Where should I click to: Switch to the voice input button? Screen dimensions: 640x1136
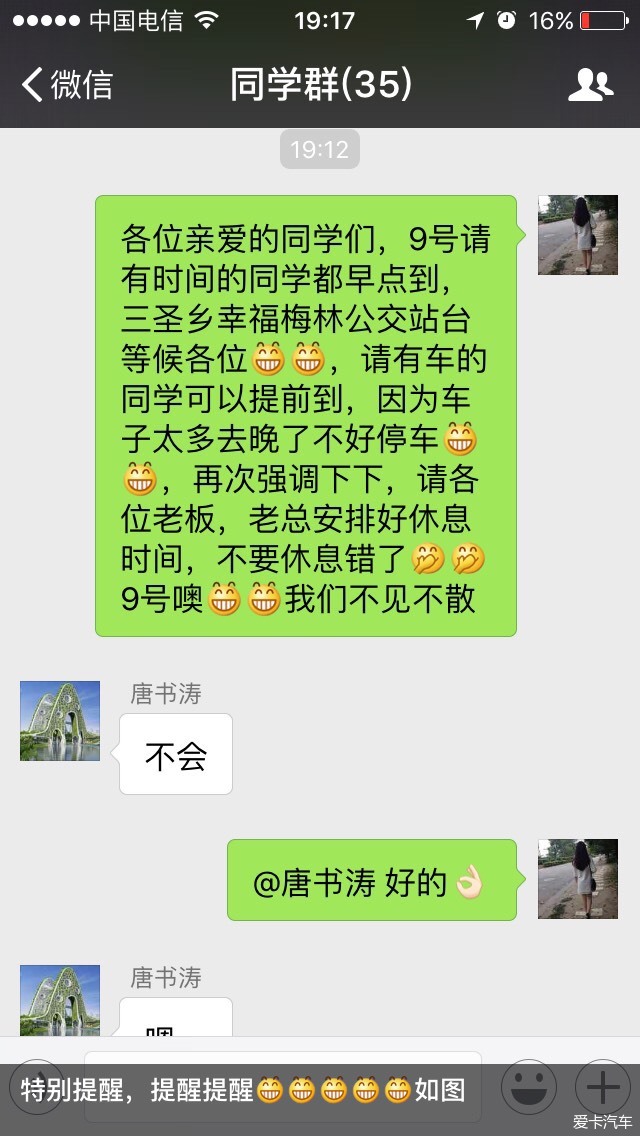(x=40, y=1086)
